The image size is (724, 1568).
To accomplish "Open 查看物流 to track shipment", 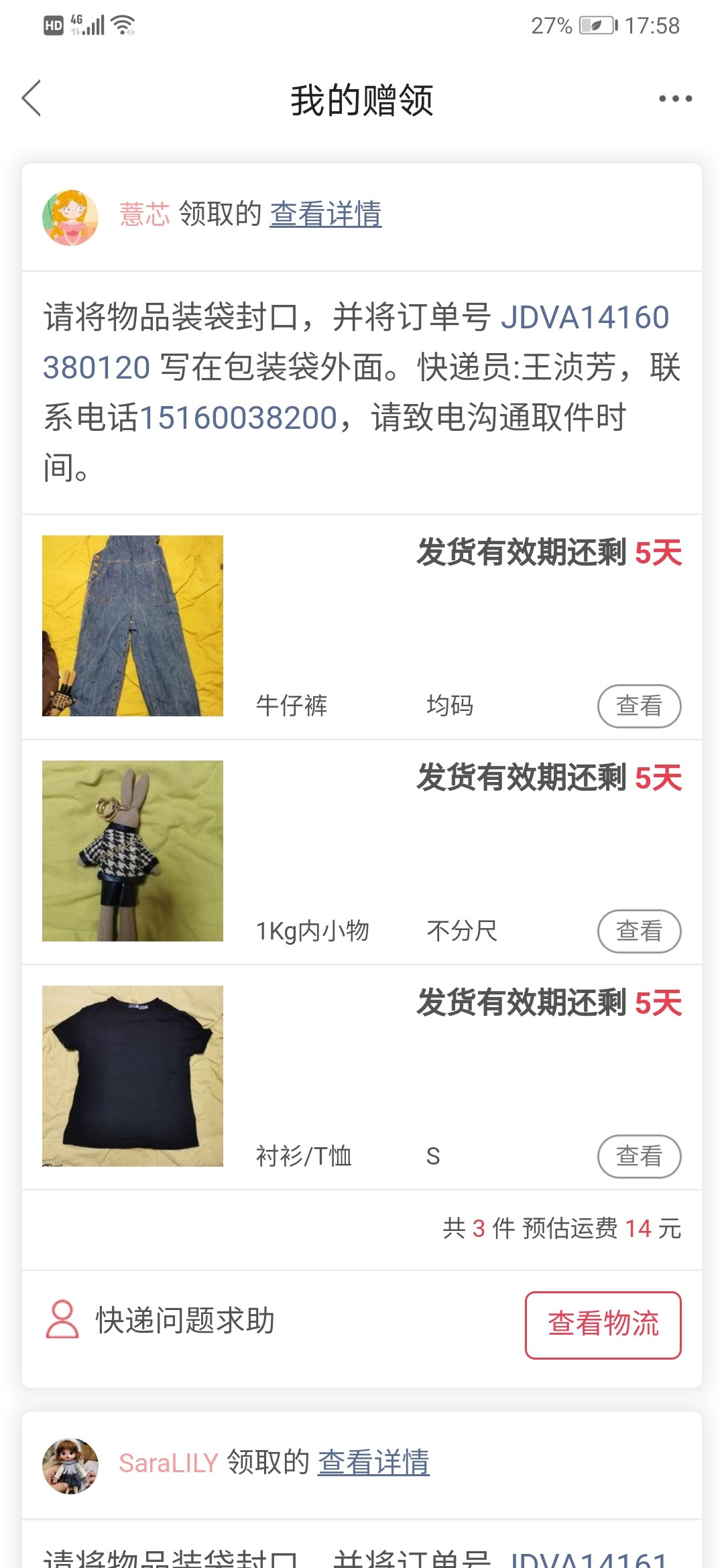I will coord(603,1325).
